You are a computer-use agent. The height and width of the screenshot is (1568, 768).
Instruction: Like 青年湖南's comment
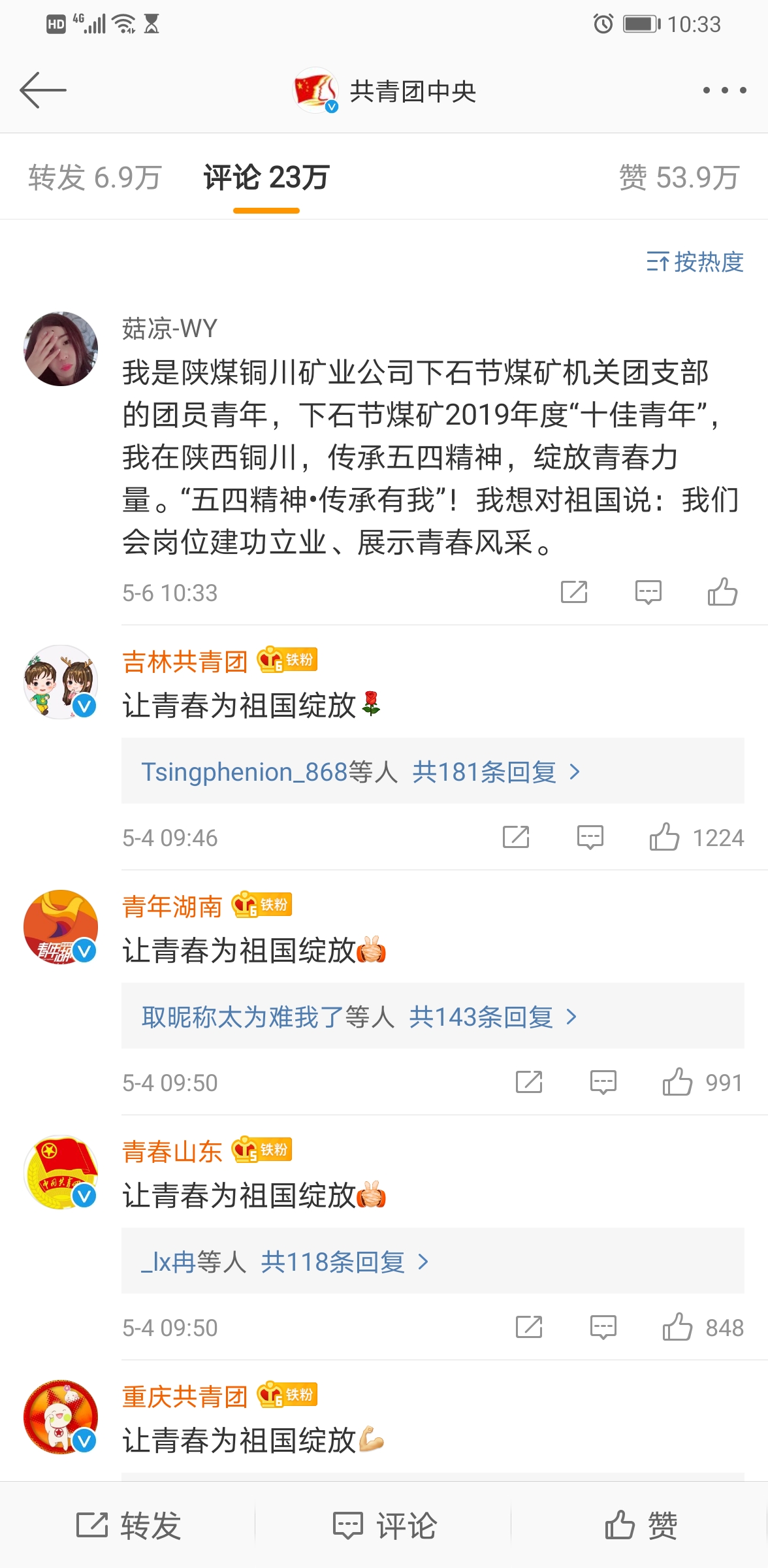677,1082
